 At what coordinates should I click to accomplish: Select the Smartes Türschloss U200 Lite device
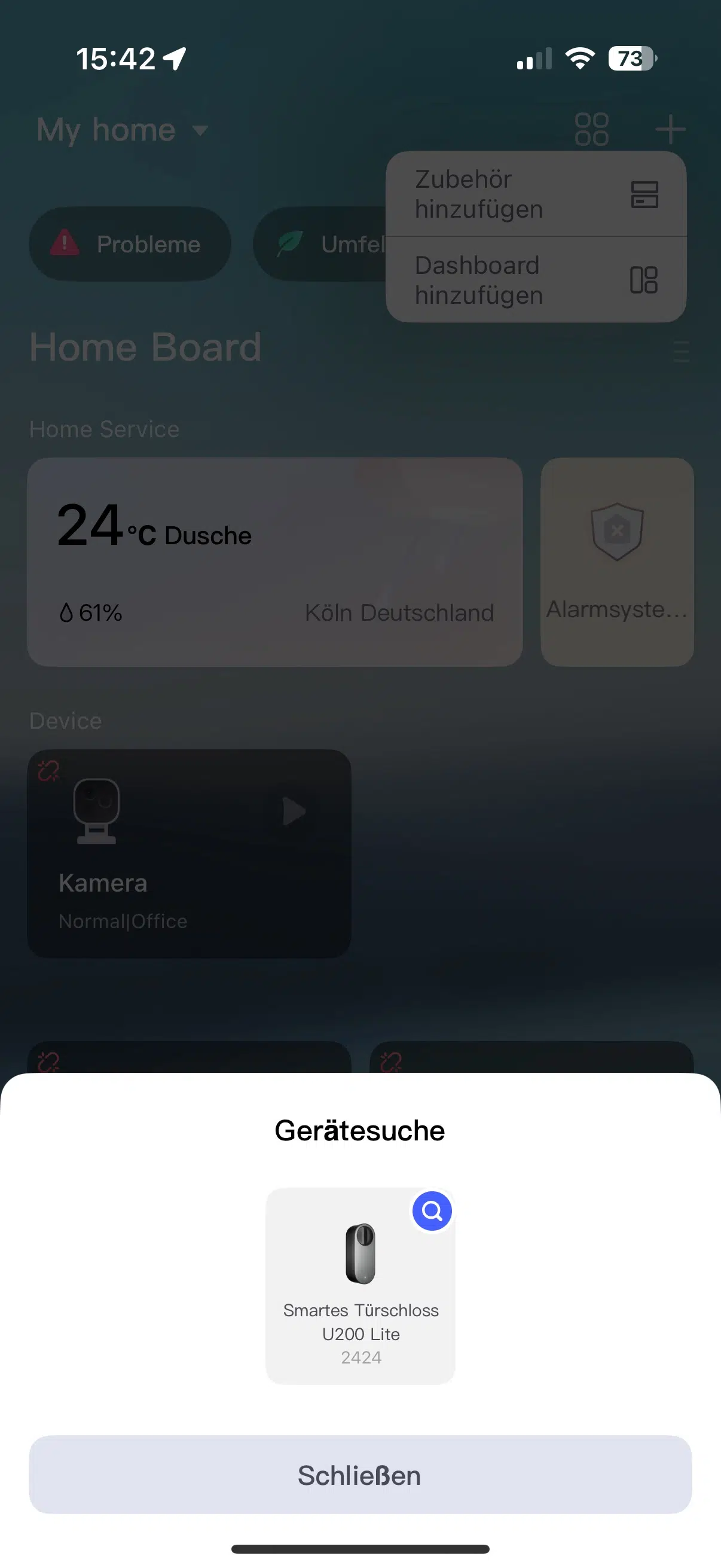click(360, 1286)
